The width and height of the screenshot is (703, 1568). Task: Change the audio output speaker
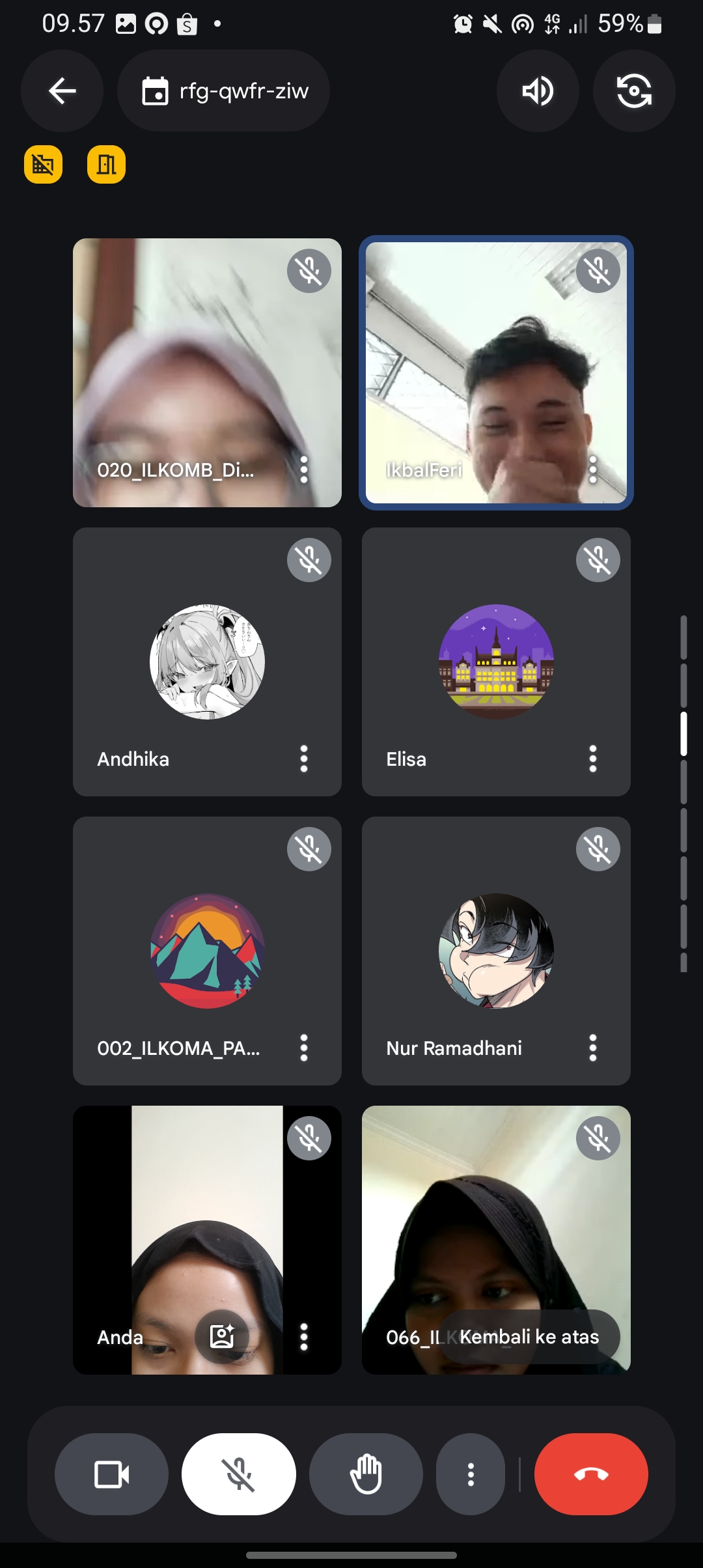[538, 91]
